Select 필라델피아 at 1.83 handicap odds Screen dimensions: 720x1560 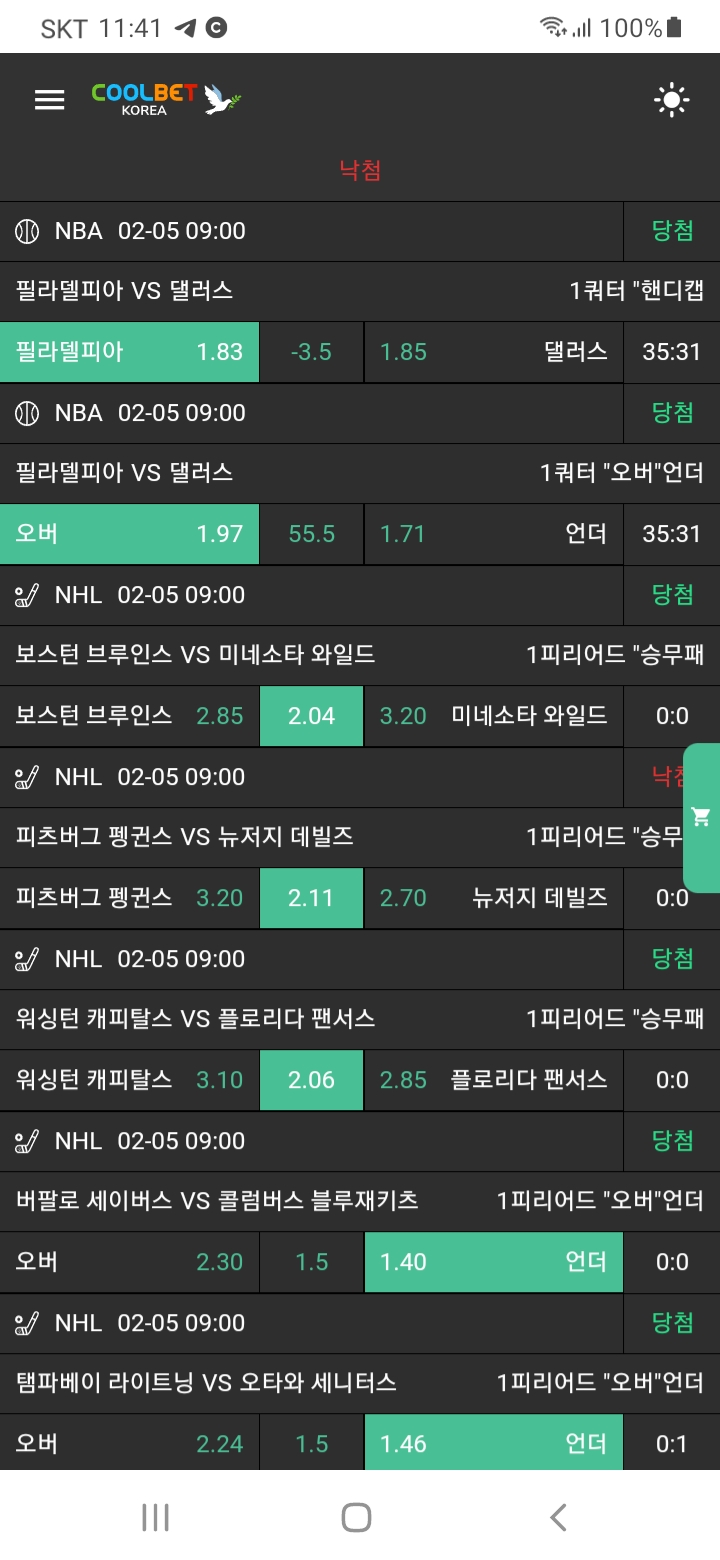130,352
